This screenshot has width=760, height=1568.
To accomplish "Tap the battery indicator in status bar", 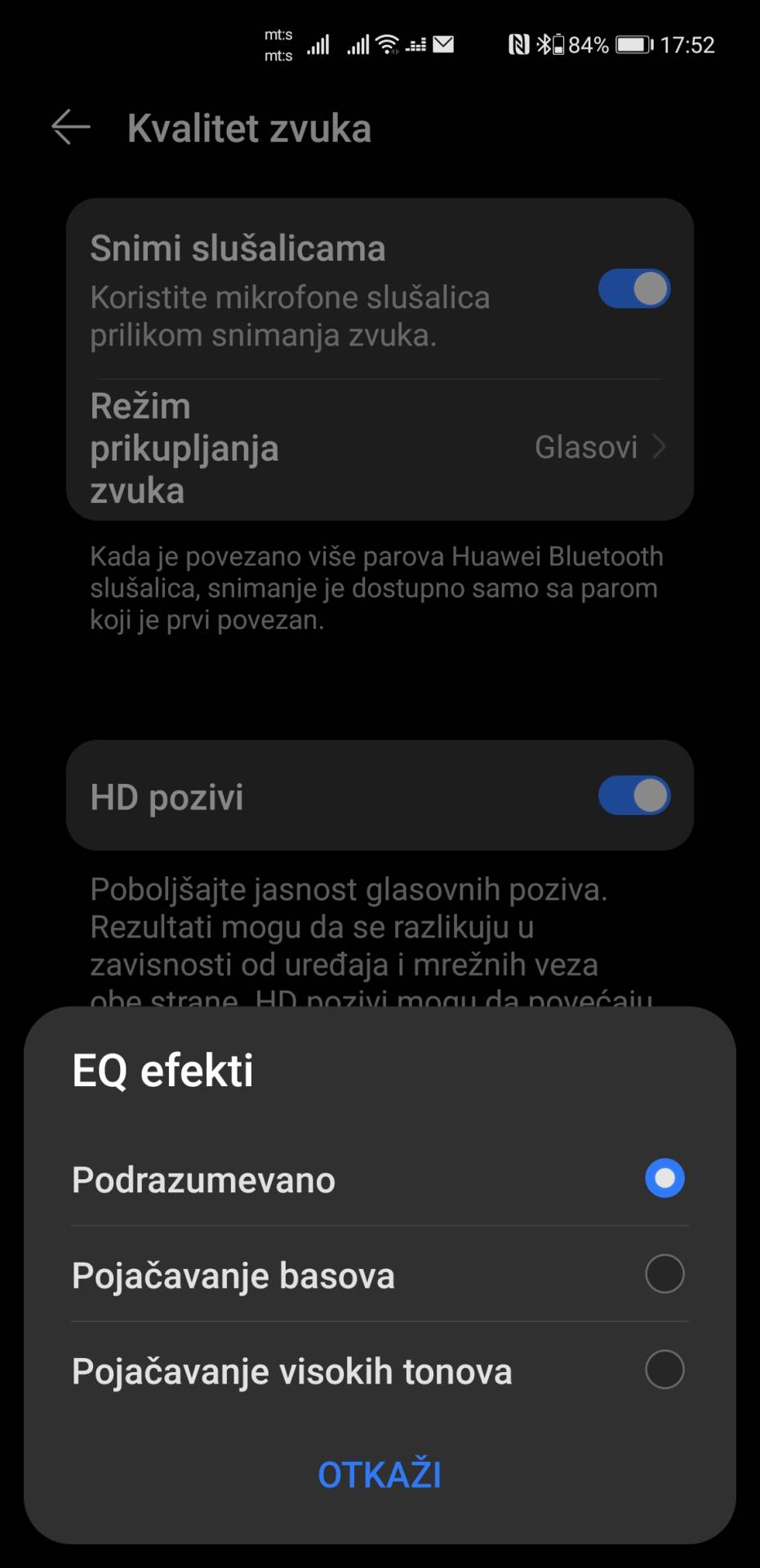I will coord(633,44).
